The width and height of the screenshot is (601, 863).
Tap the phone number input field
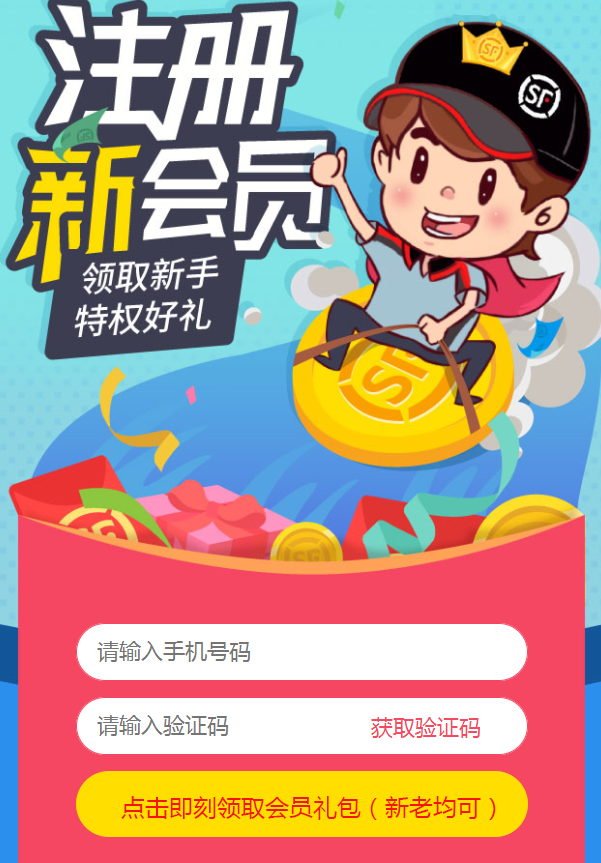(x=300, y=652)
